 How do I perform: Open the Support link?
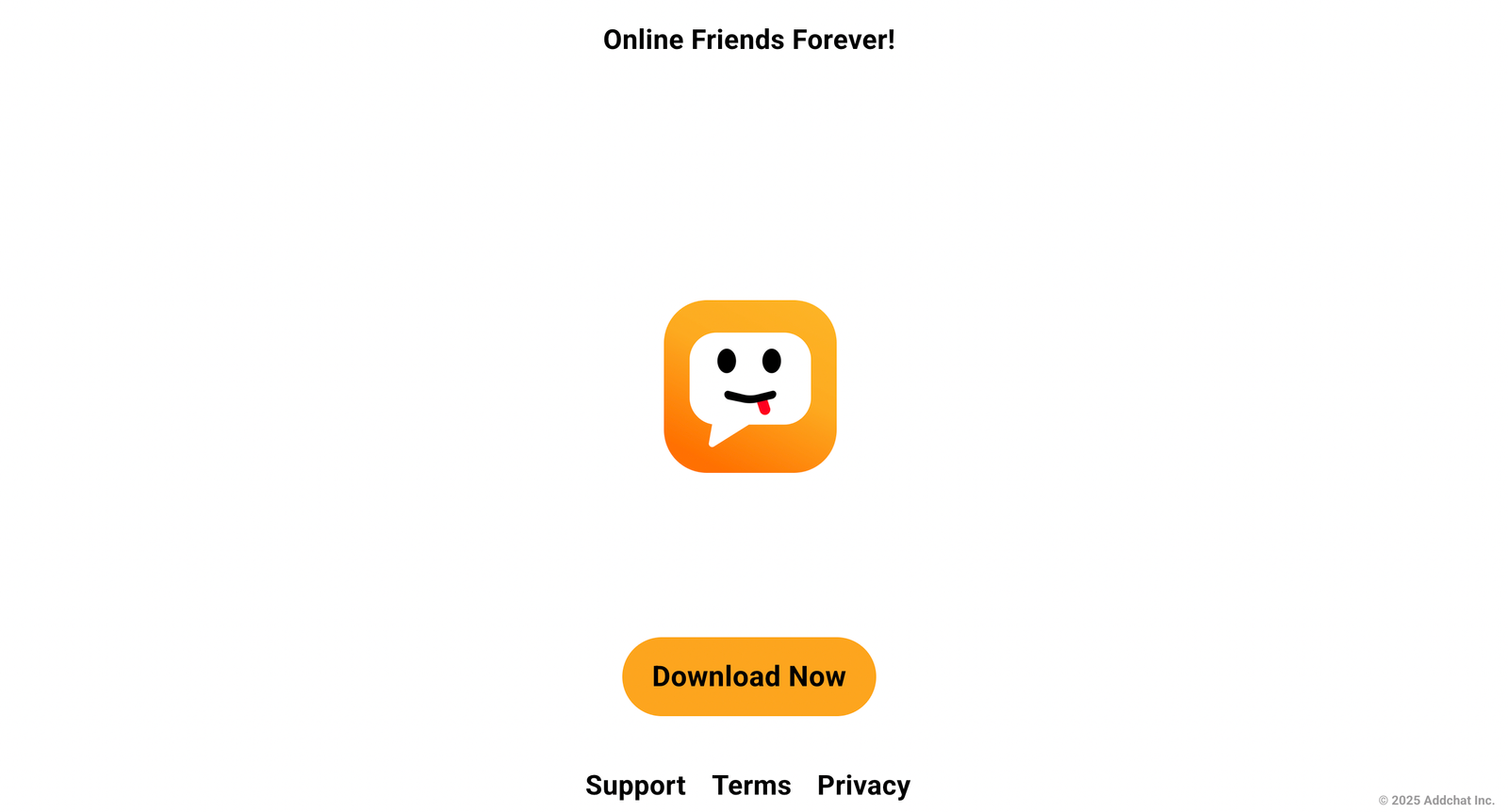pyautogui.click(x=635, y=786)
